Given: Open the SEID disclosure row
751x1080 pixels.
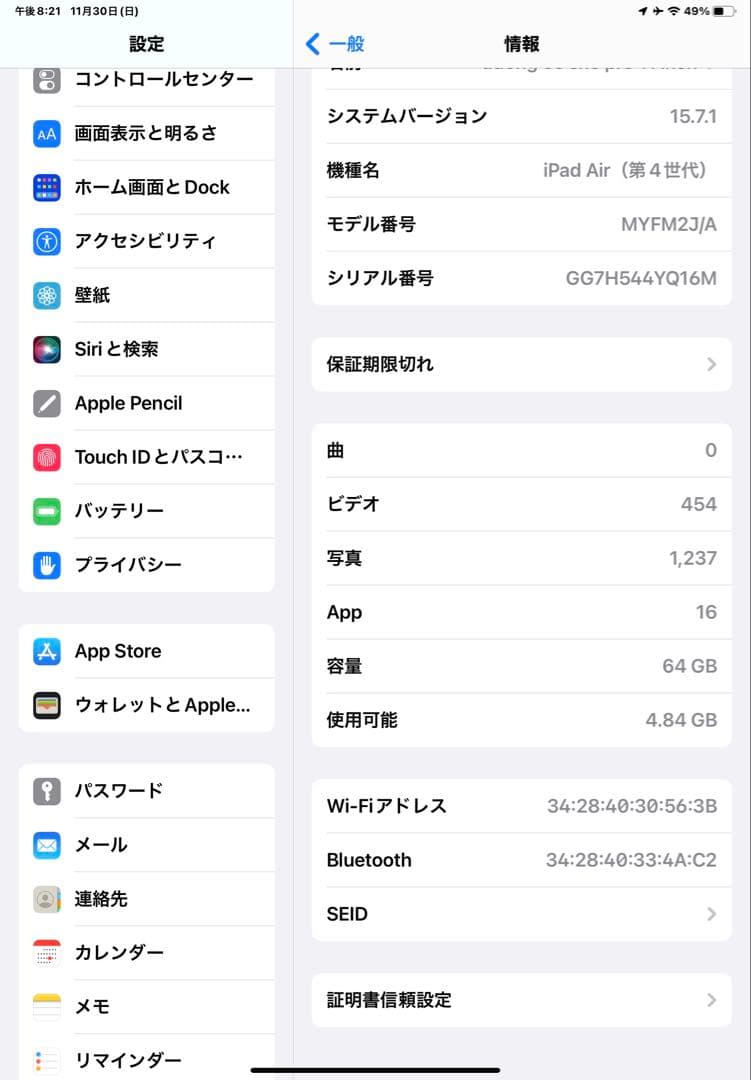Looking at the screenshot, I should tap(520, 913).
